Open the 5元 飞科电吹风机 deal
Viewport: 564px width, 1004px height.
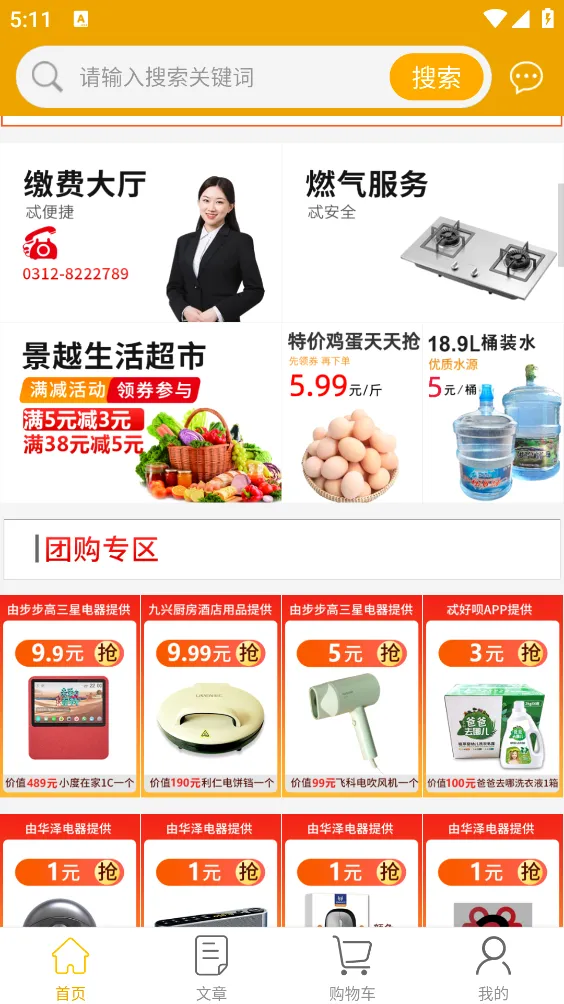(x=352, y=696)
